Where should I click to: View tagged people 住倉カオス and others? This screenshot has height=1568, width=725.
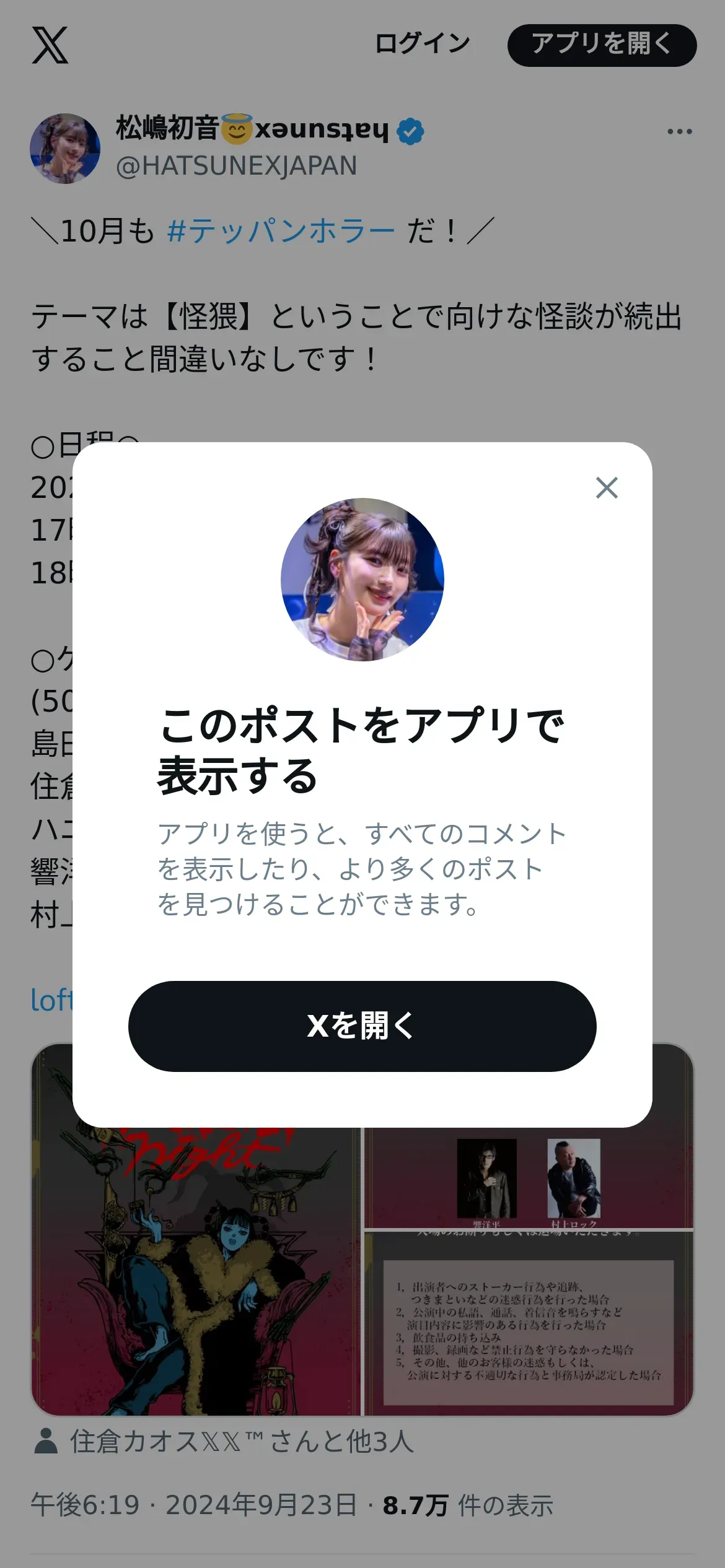click(x=240, y=1442)
